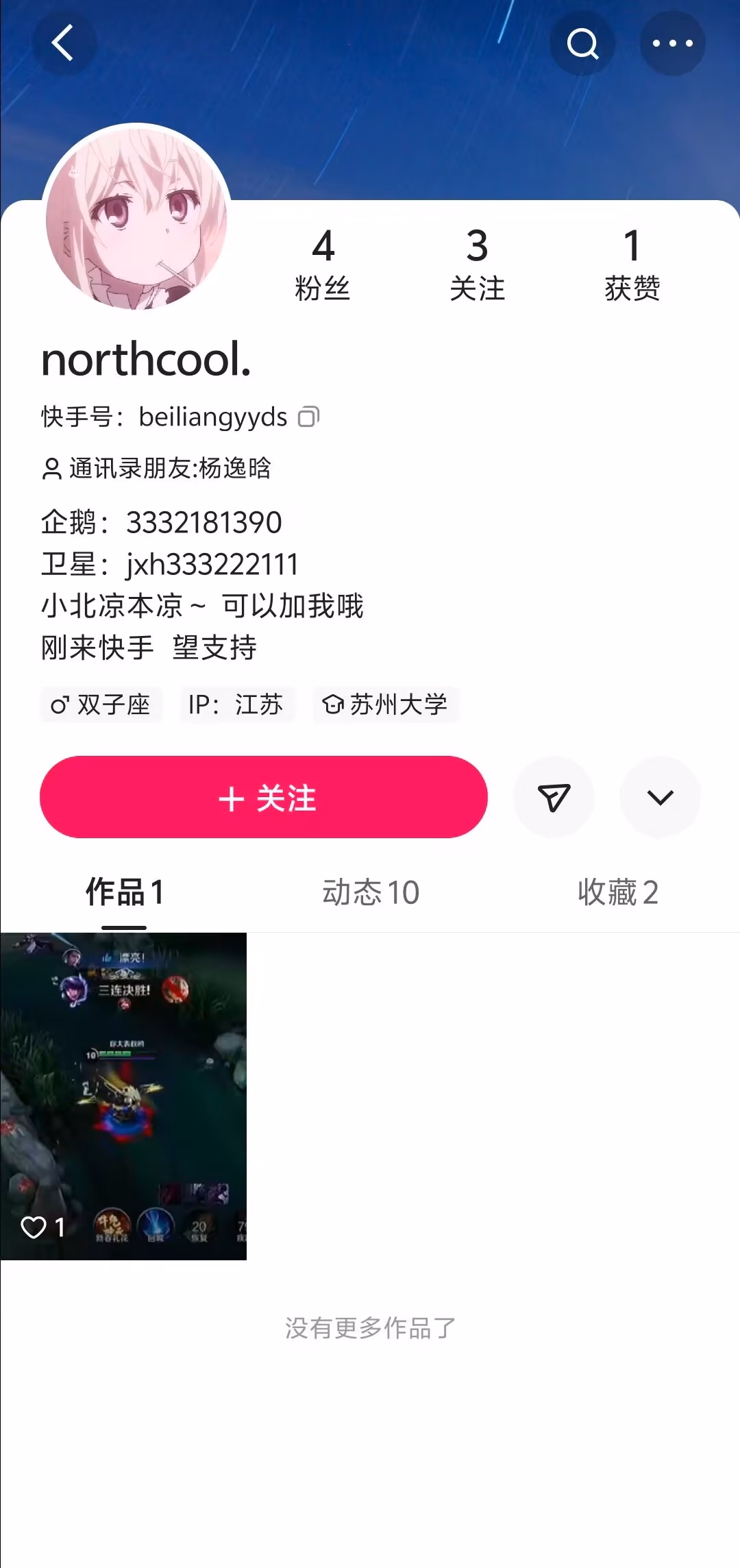The image size is (740, 1568).
Task: Follow northcool. with the 关注 button
Action: pyautogui.click(x=264, y=798)
